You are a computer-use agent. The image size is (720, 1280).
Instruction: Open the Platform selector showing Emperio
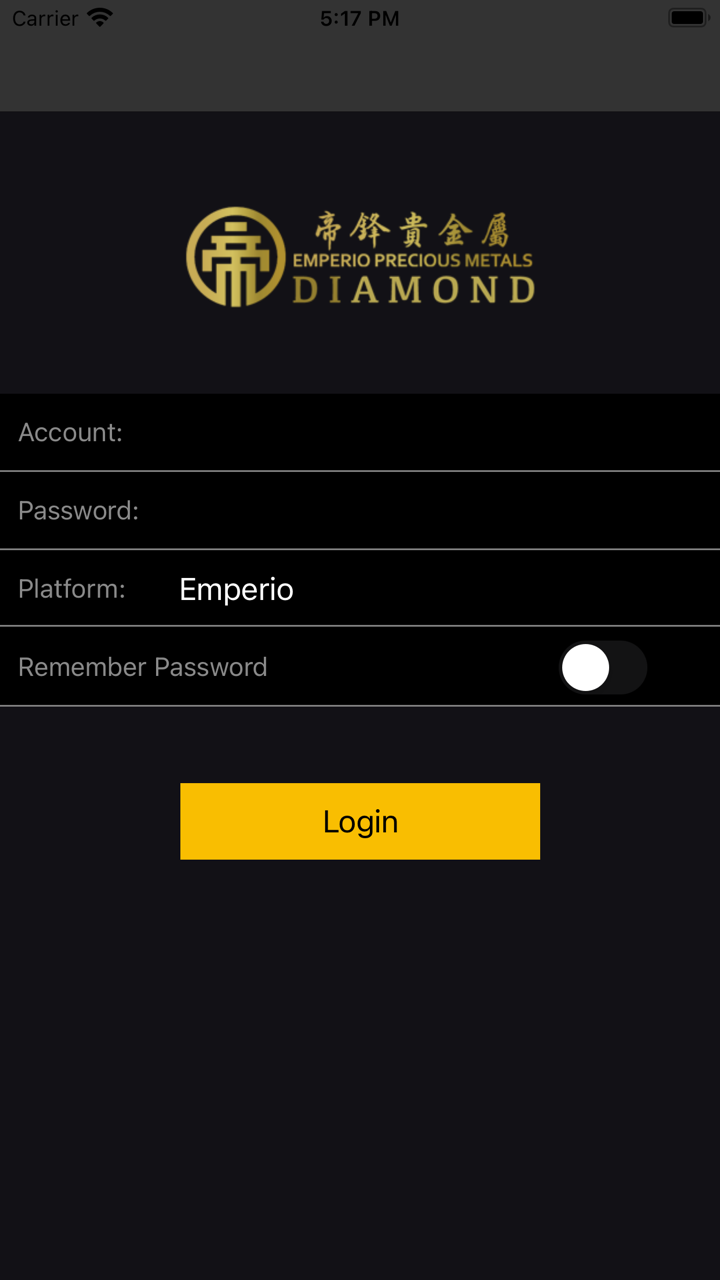[x=237, y=589]
